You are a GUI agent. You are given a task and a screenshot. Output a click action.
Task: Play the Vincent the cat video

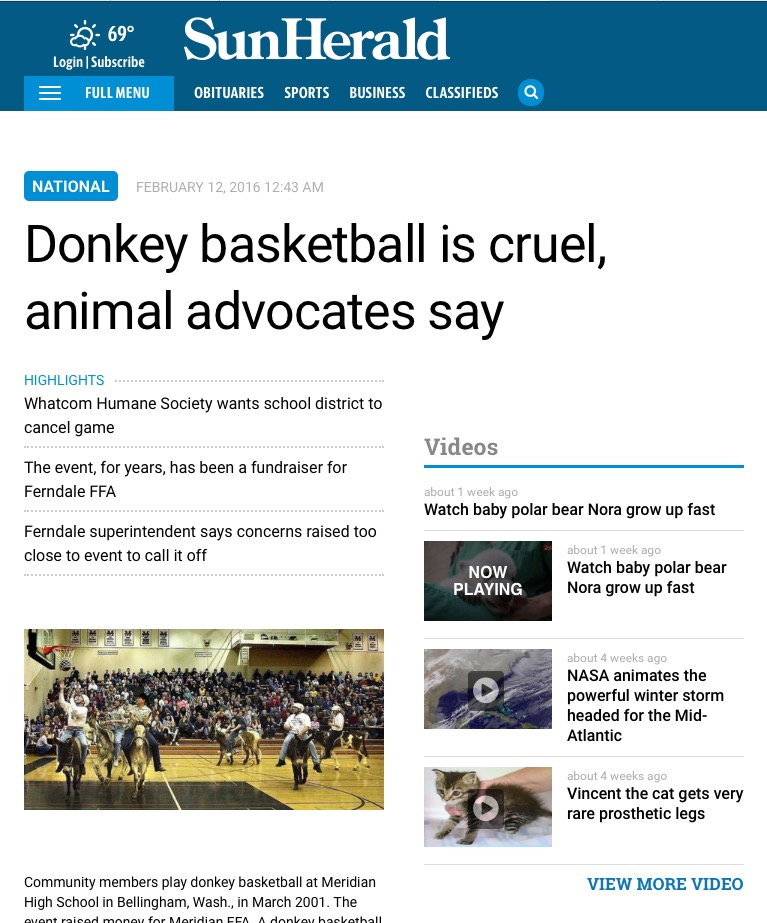click(487, 807)
